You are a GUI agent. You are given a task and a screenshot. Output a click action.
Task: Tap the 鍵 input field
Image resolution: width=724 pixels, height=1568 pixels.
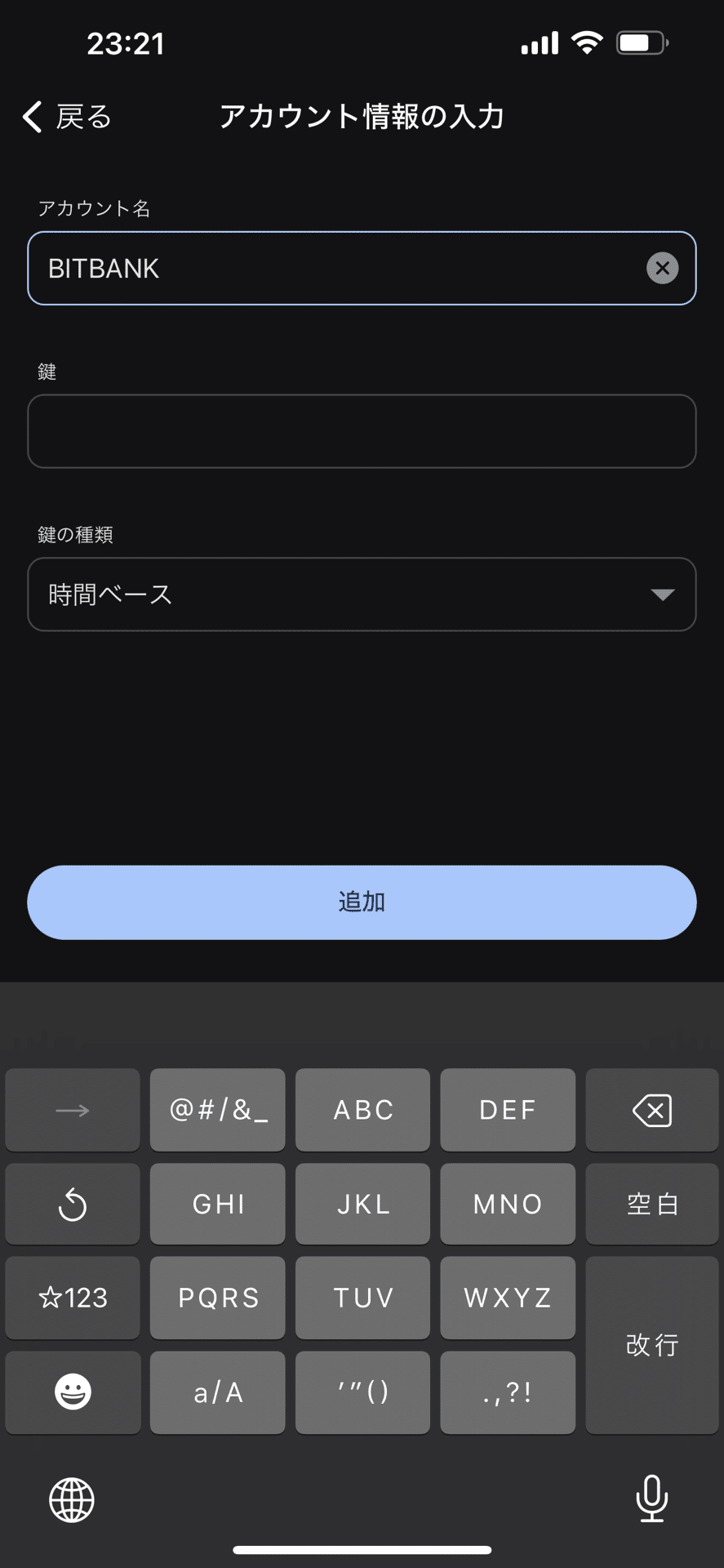(x=362, y=431)
